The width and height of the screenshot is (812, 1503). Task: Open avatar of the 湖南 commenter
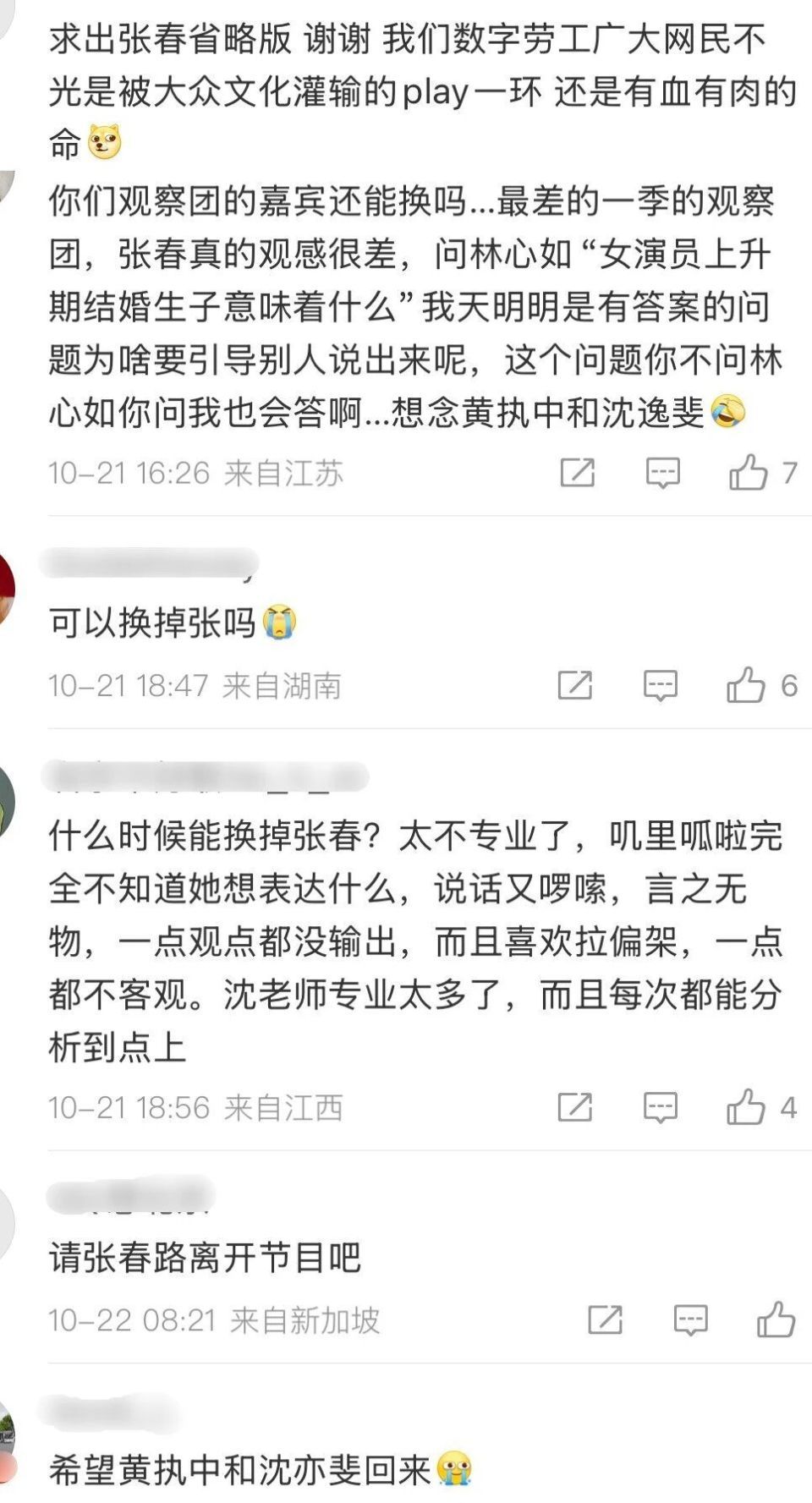click(x=4, y=587)
